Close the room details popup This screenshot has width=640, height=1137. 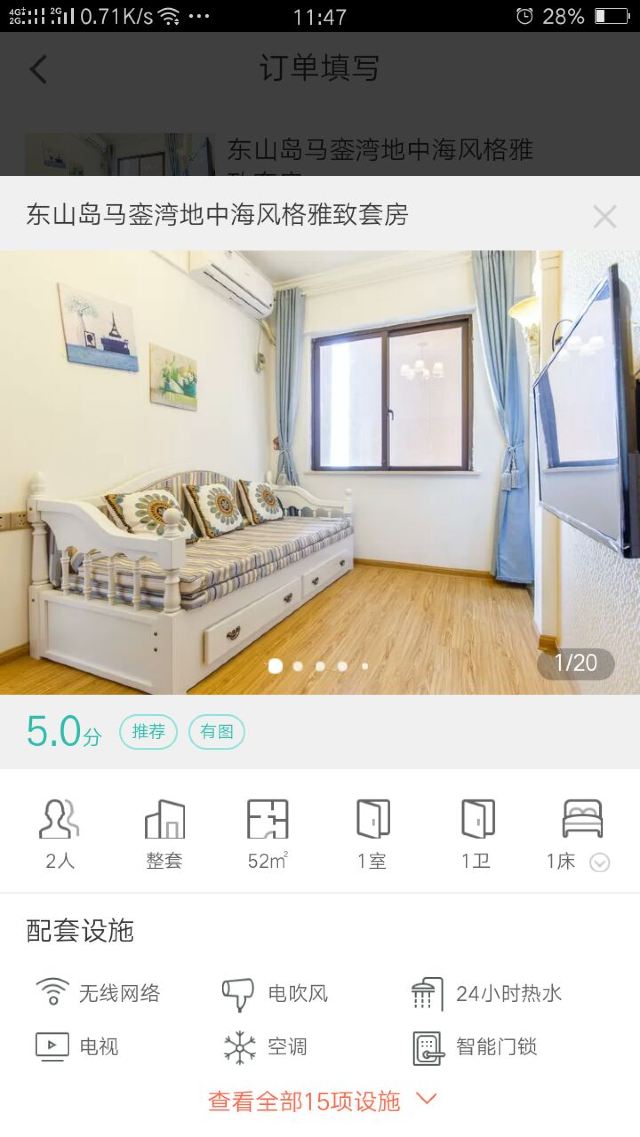tap(604, 216)
